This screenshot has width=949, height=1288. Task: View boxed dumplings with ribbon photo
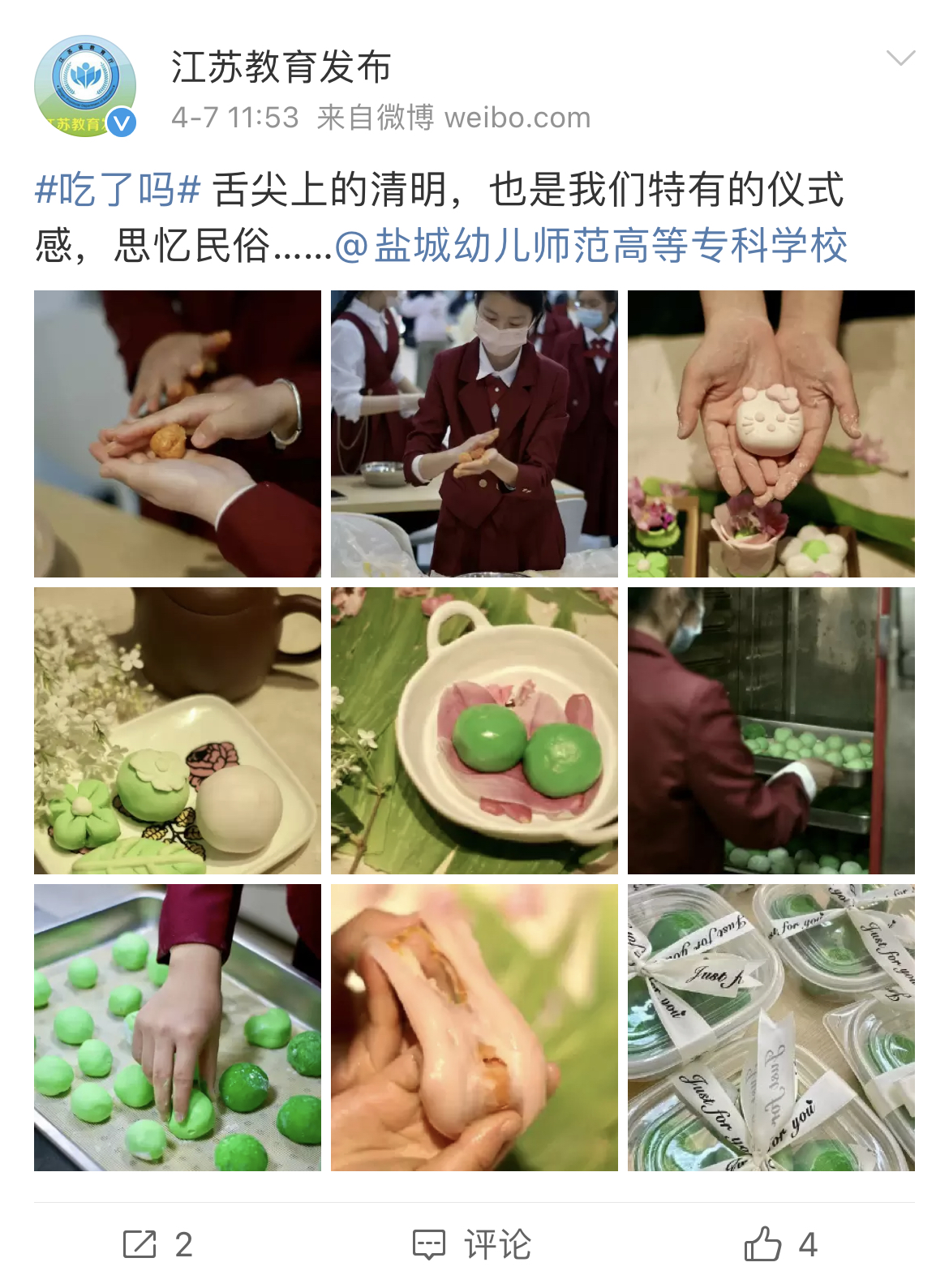coord(771,1028)
